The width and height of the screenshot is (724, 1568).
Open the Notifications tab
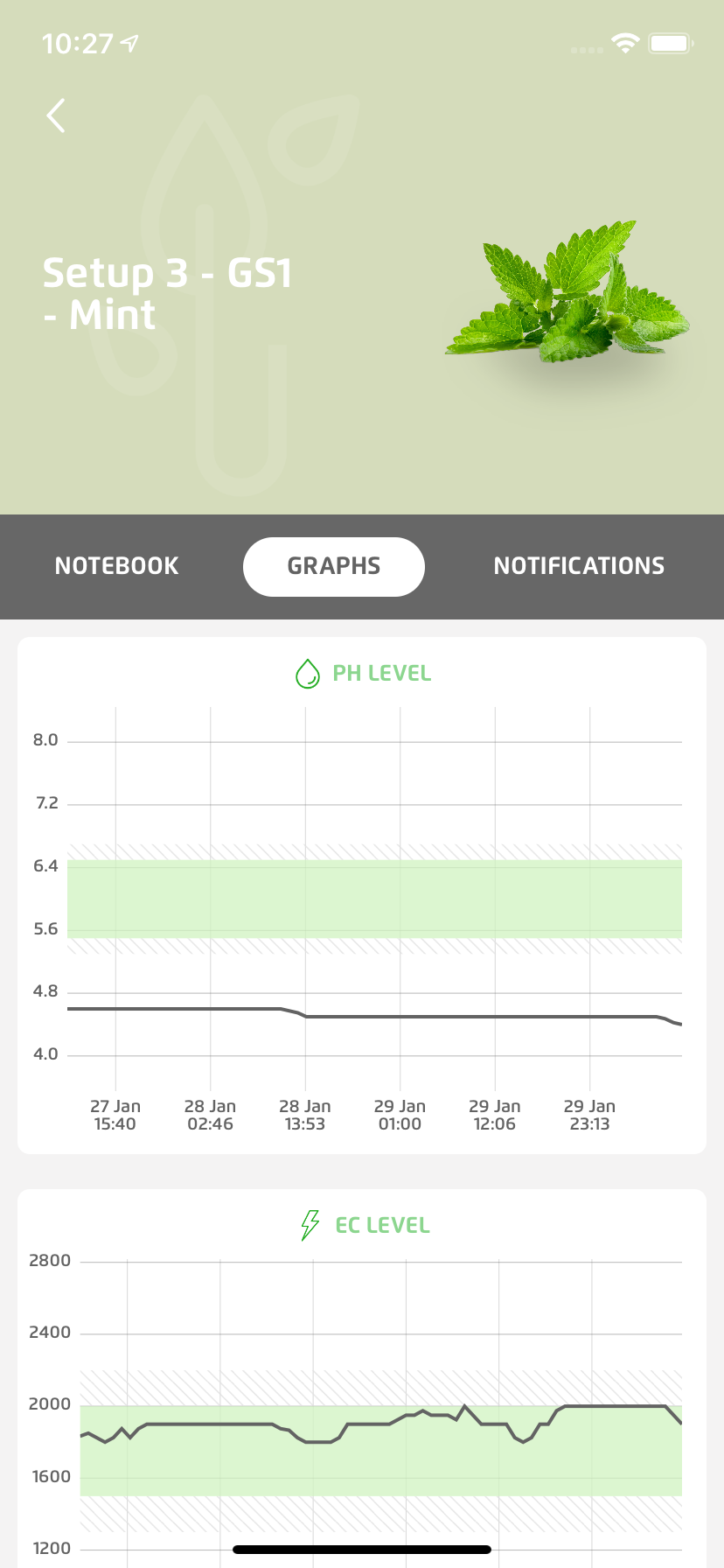(579, 566)
